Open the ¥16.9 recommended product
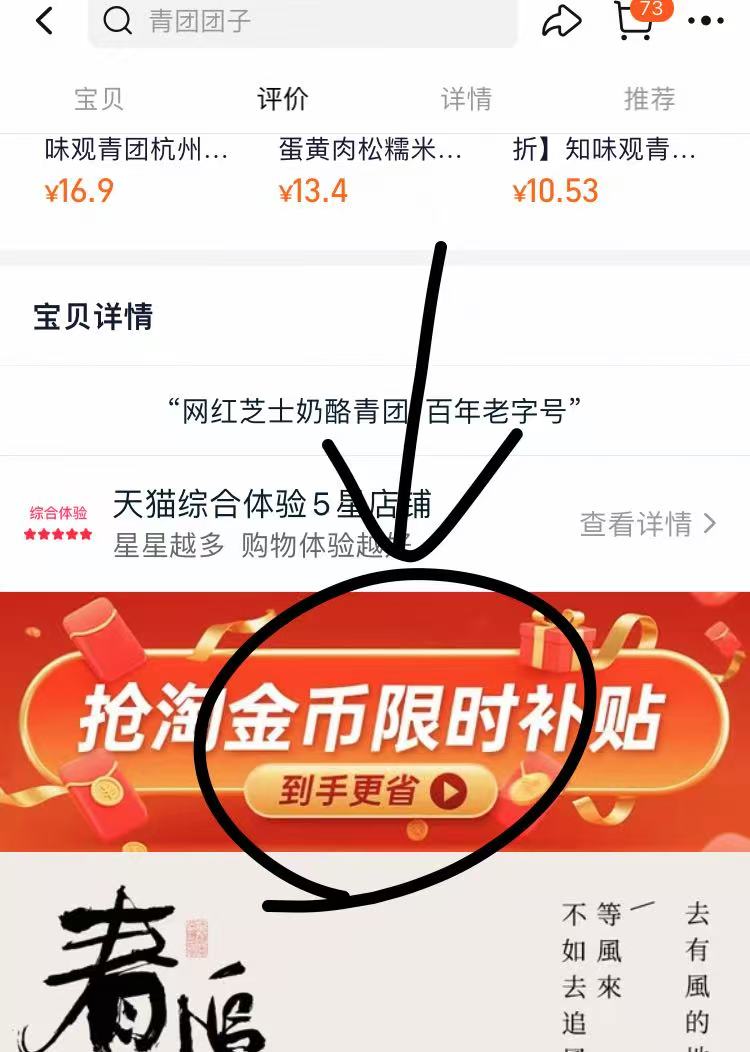Screen dimensions: 750x1052 point(137,170)
